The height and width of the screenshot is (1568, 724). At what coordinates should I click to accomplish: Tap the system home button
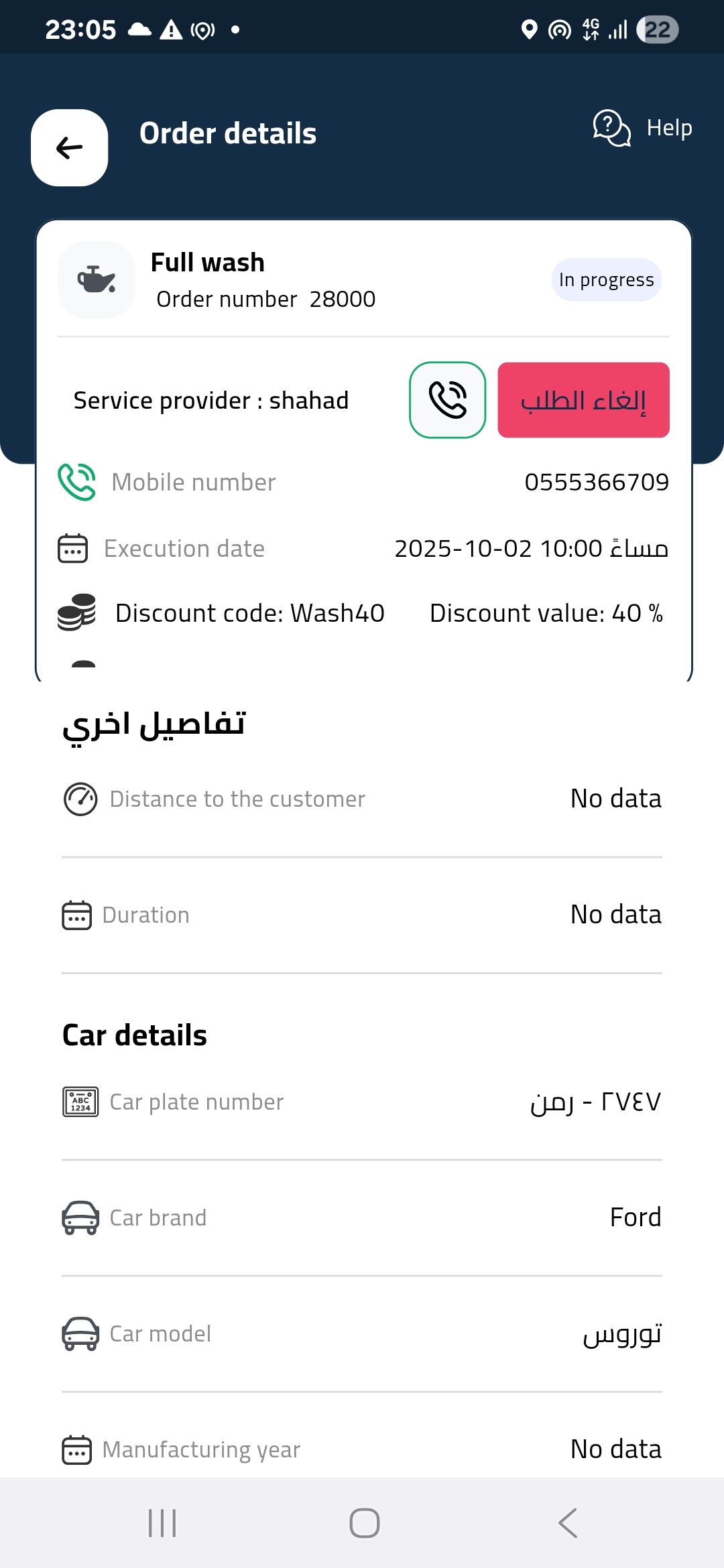pos(364,1522)
